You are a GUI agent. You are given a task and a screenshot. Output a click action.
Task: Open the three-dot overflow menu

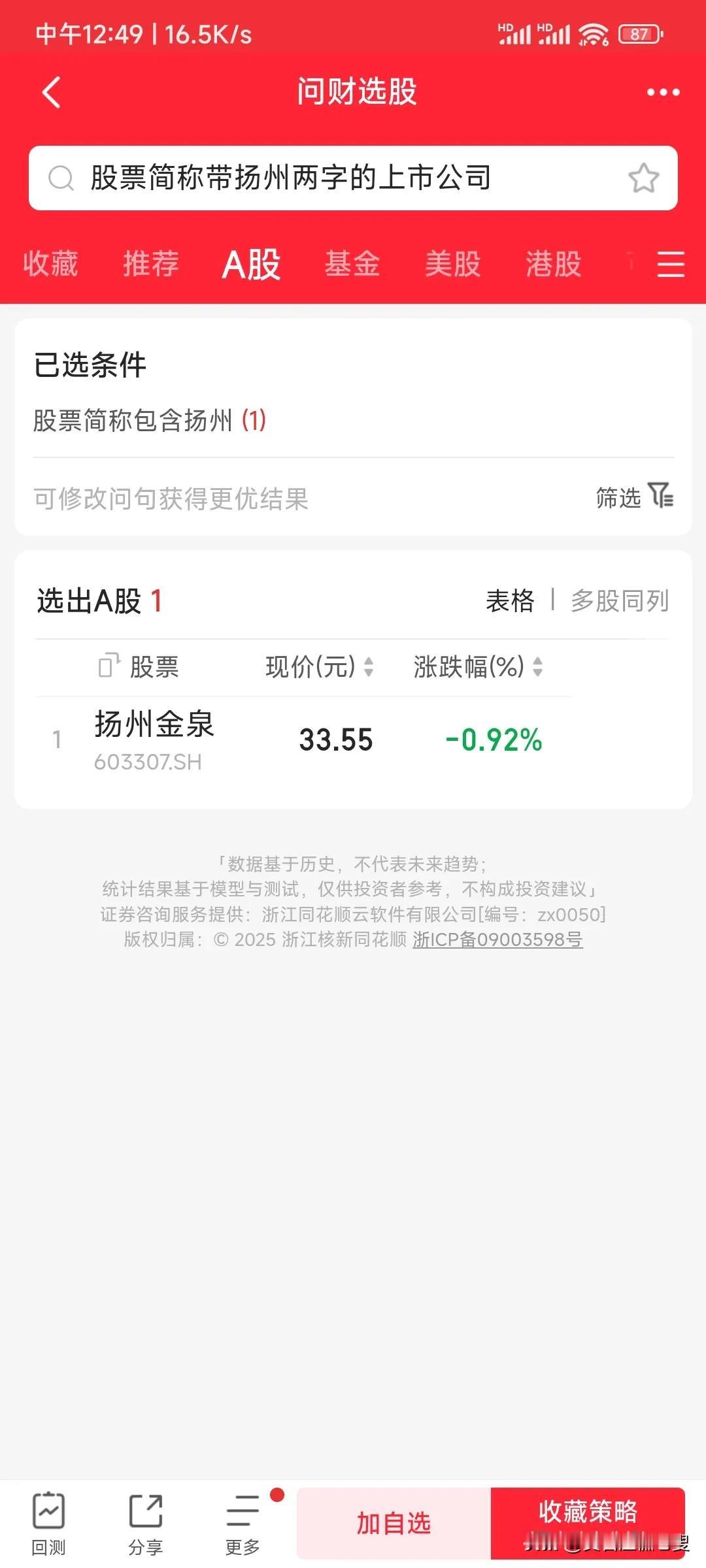[663, 92]
